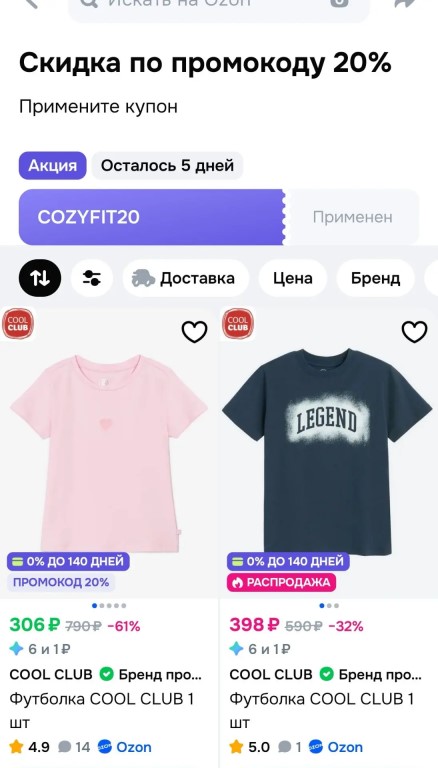This screenshot has height=768, width=438.
Task: Go back using the top arrow
Action: click(x=30, y=4)
